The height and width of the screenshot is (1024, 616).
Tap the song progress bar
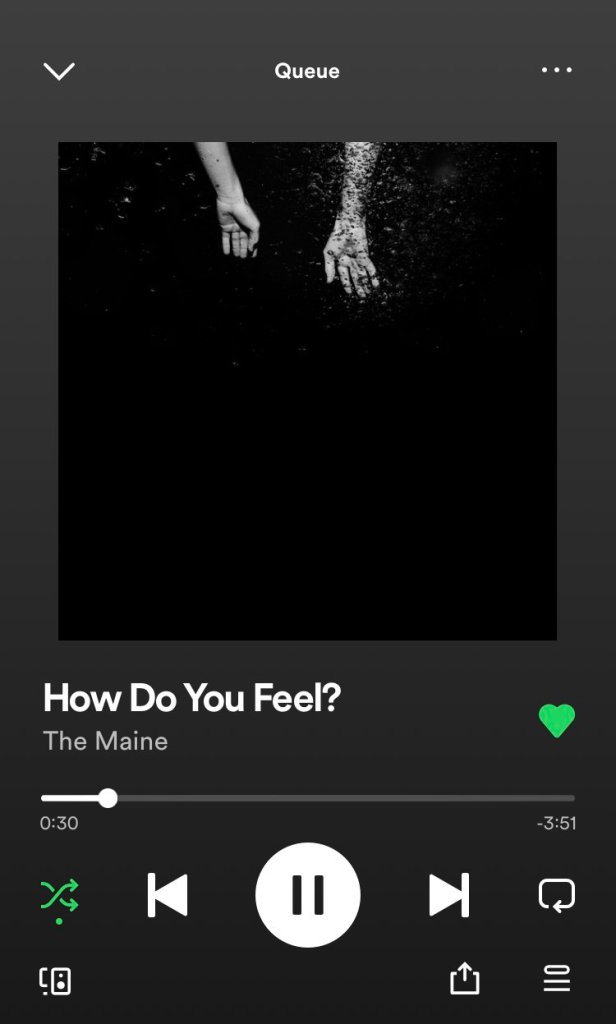point(308,798)
